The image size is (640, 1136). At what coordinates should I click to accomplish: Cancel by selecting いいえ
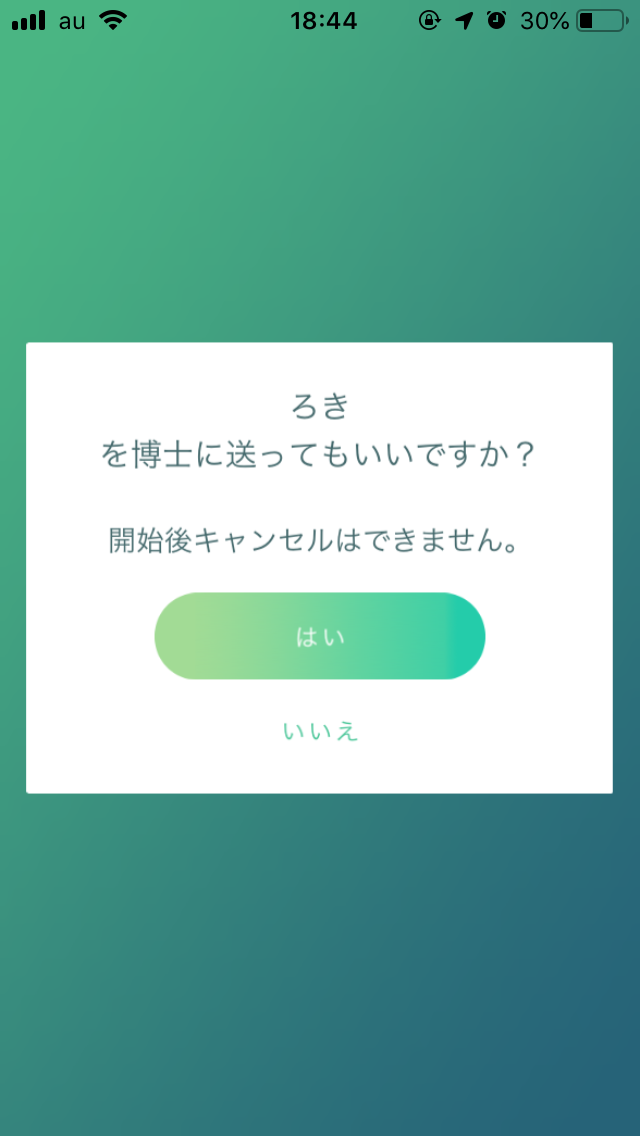tap(320, 731)
